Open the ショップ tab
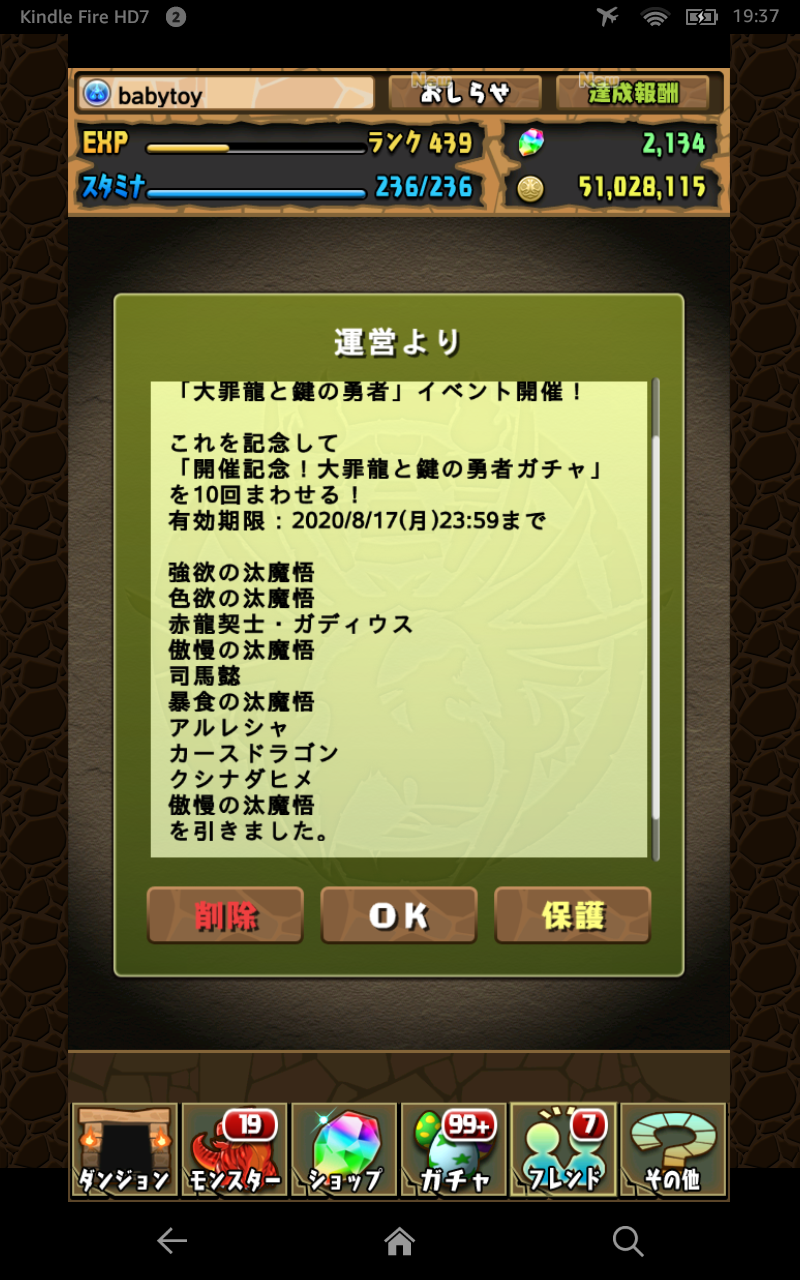Viewport: 800px width, 1280px height. click(x=345, y=1150)
